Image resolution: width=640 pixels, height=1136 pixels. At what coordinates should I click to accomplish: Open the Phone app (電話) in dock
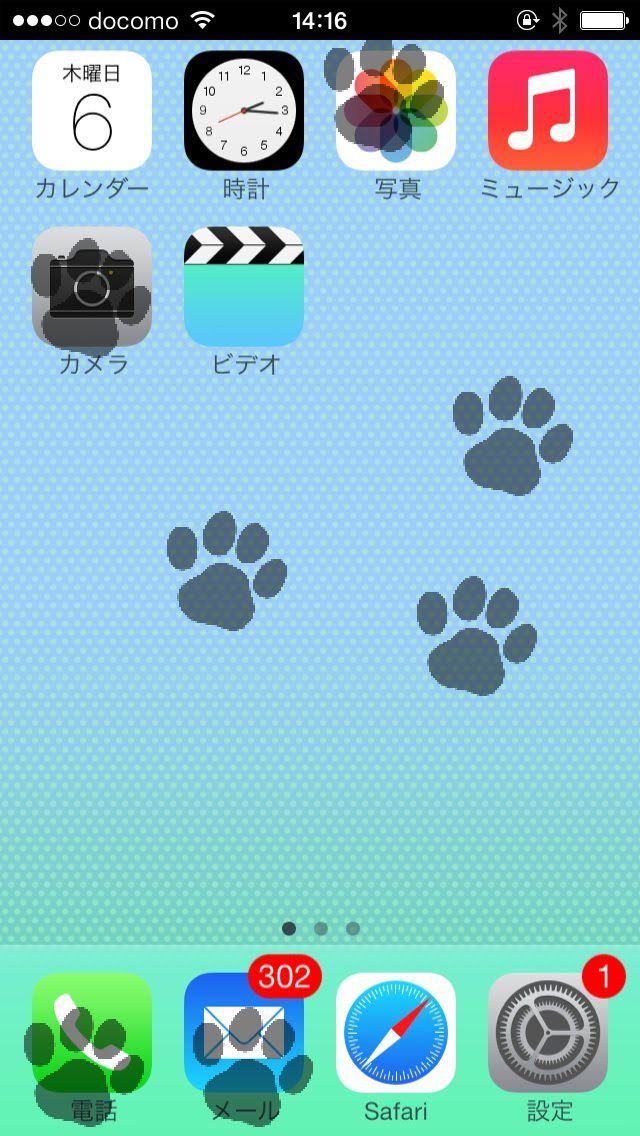pyautogui.click(x=92, y=1032)
